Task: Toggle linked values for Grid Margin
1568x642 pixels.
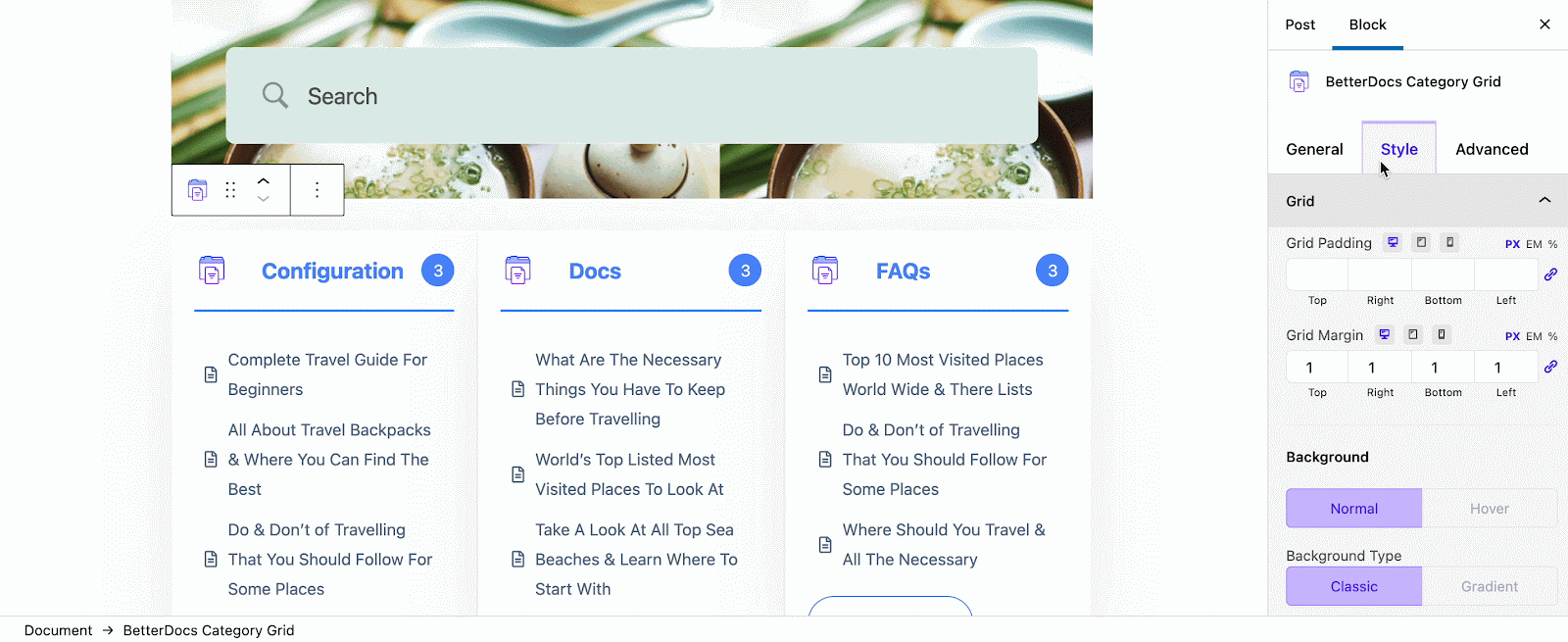Action: coord(1550,367)
